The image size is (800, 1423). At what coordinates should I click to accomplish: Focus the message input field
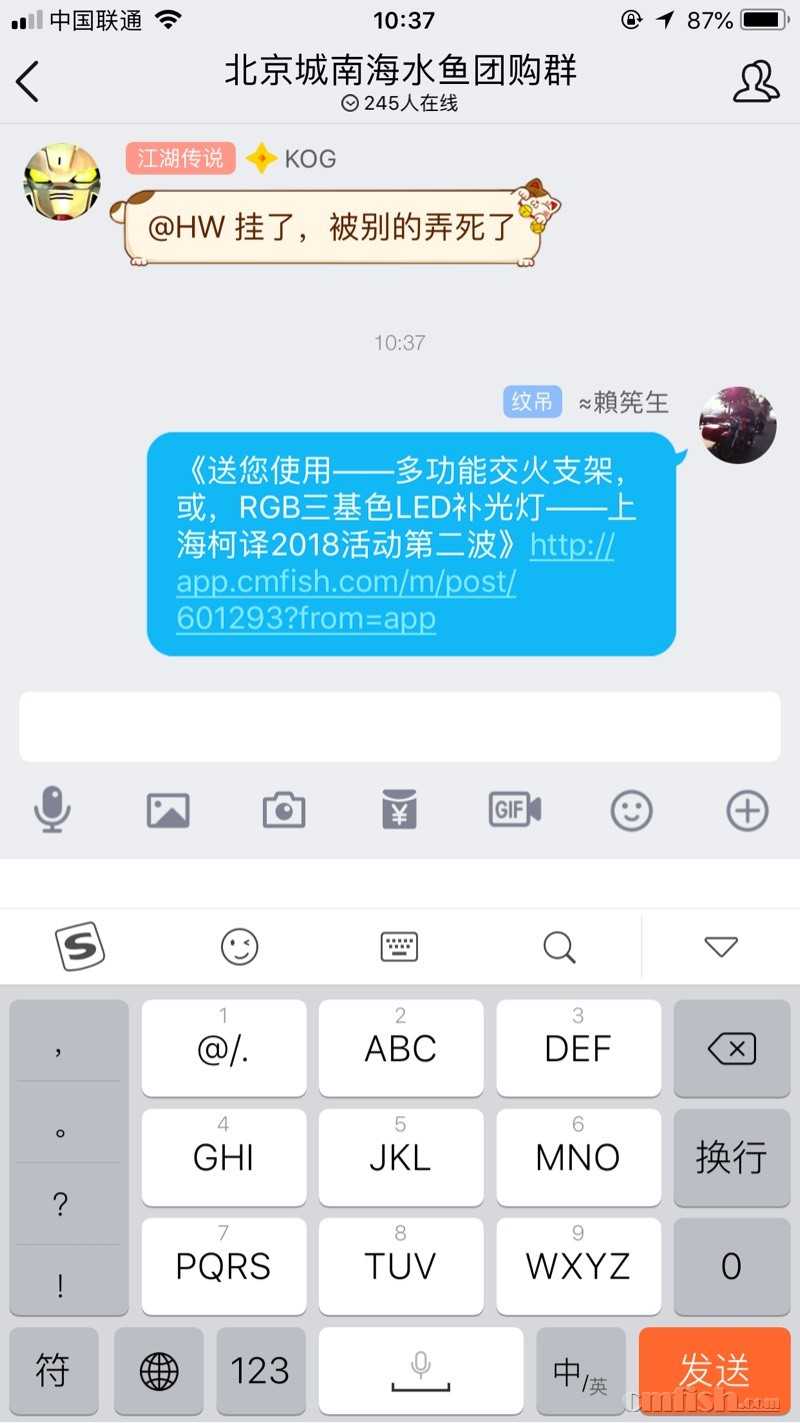click(x=400, y=726)
